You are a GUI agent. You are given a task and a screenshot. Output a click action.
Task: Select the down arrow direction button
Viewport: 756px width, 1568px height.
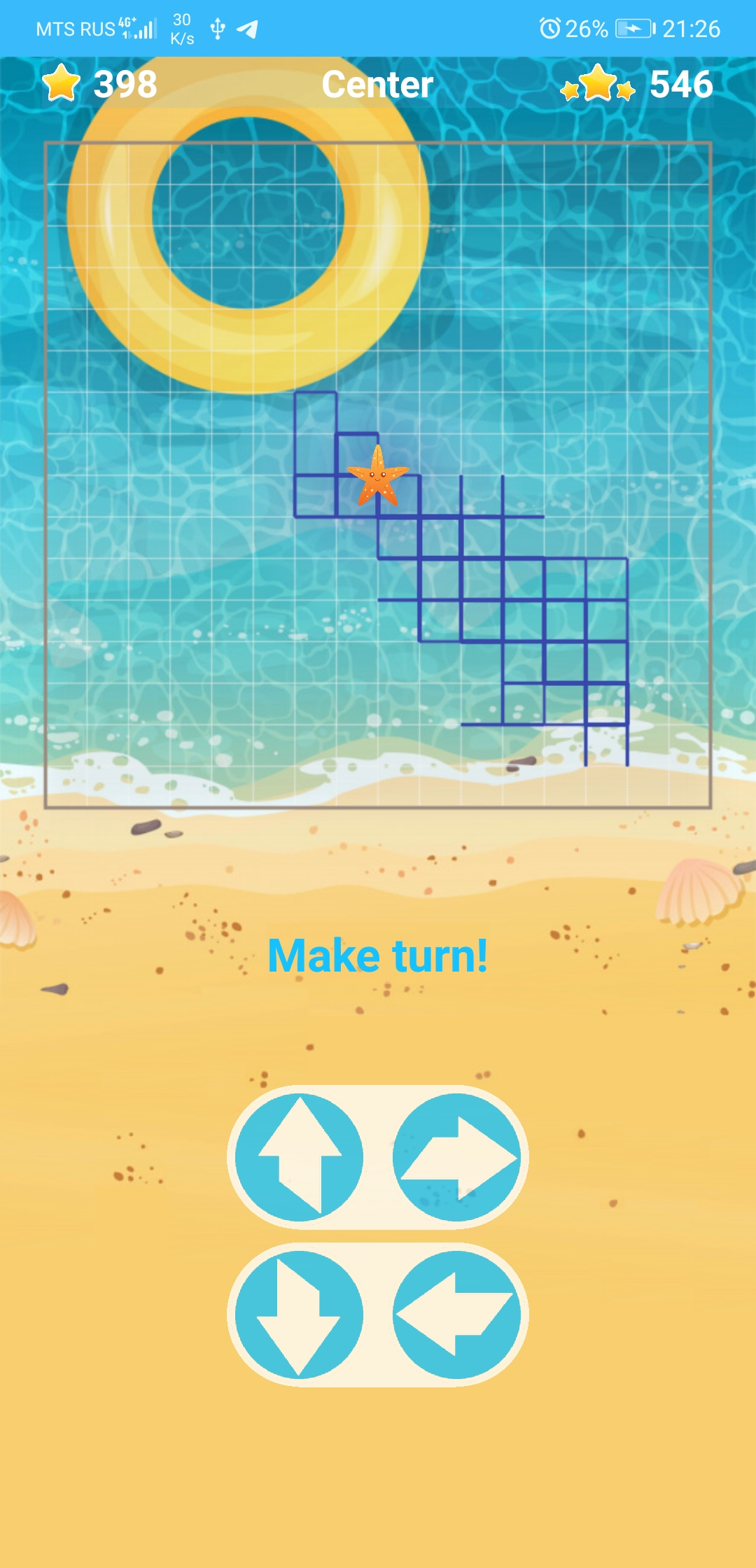coord(300,1315)
